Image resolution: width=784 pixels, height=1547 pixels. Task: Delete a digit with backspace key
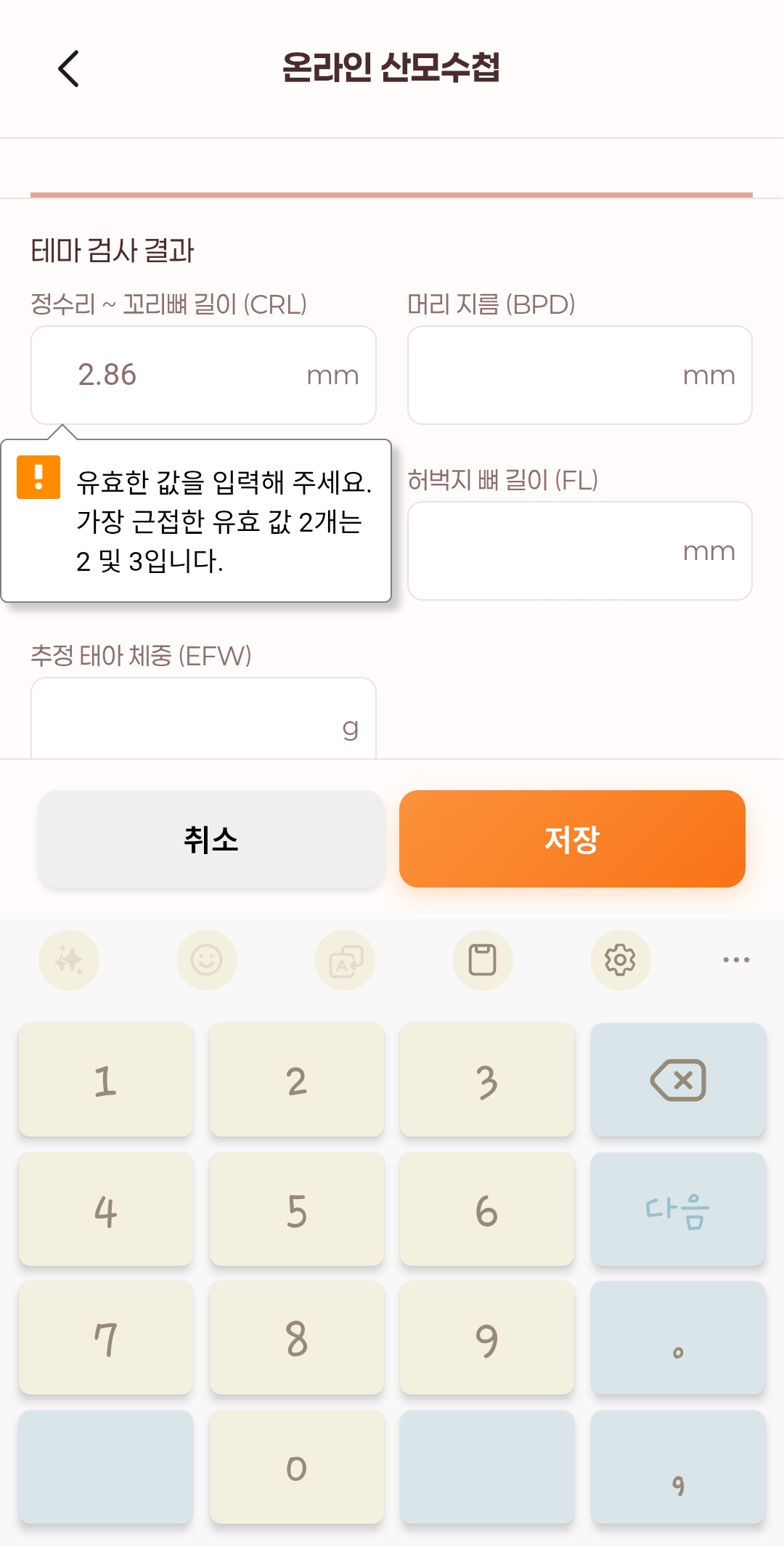[x=677, y=1080]
